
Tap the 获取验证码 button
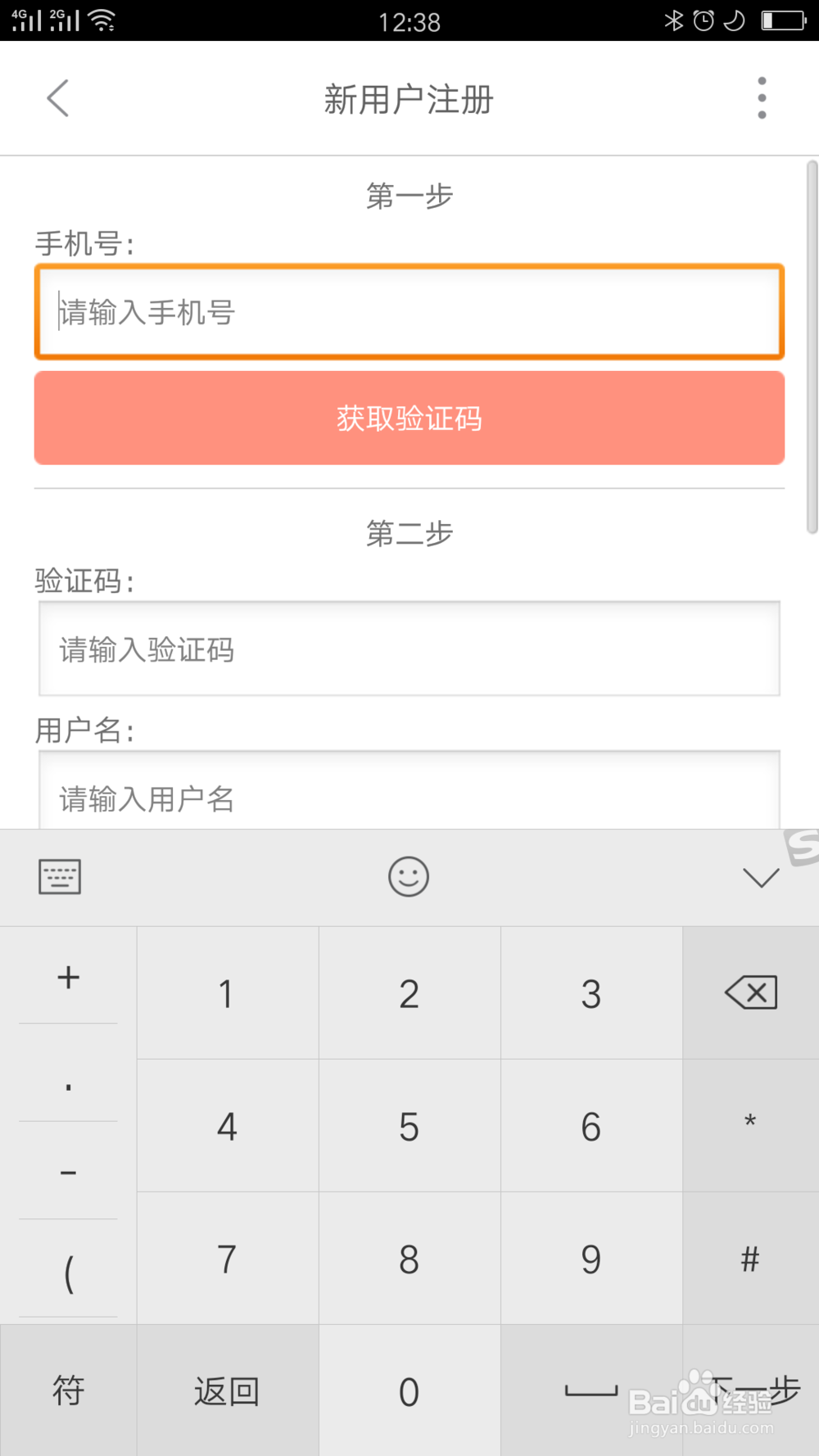tap(409, 418)
